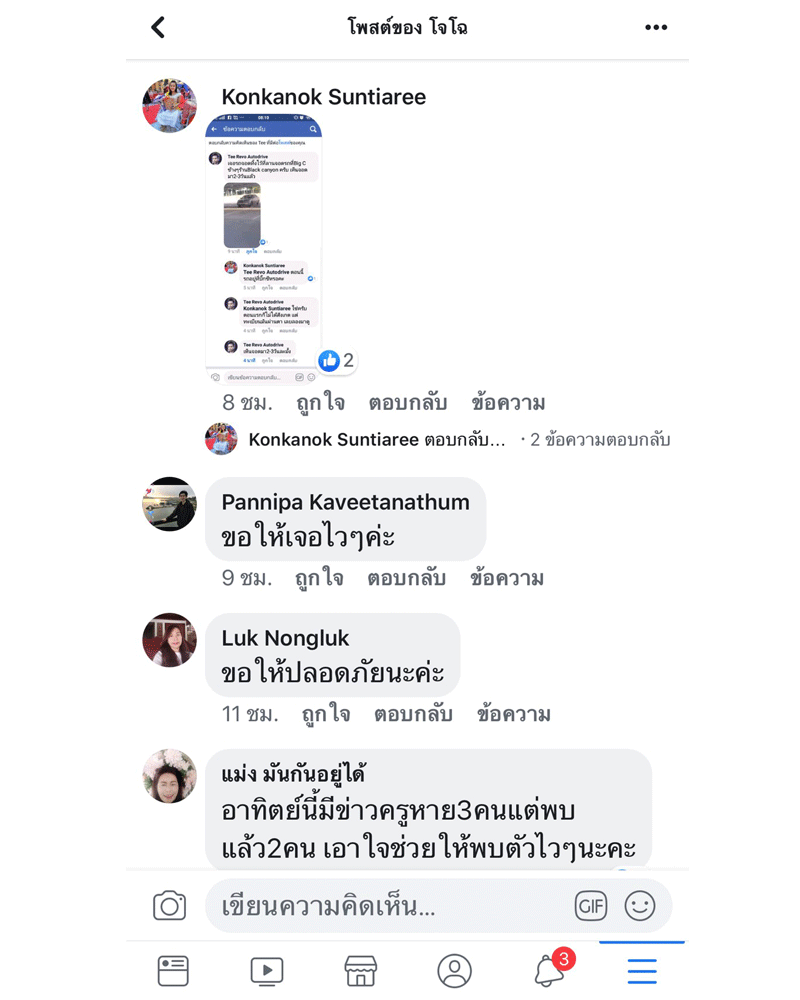Open the three-dot overflow menu
The width and height of the screenshot is (800, 1000).
point(656,27)
